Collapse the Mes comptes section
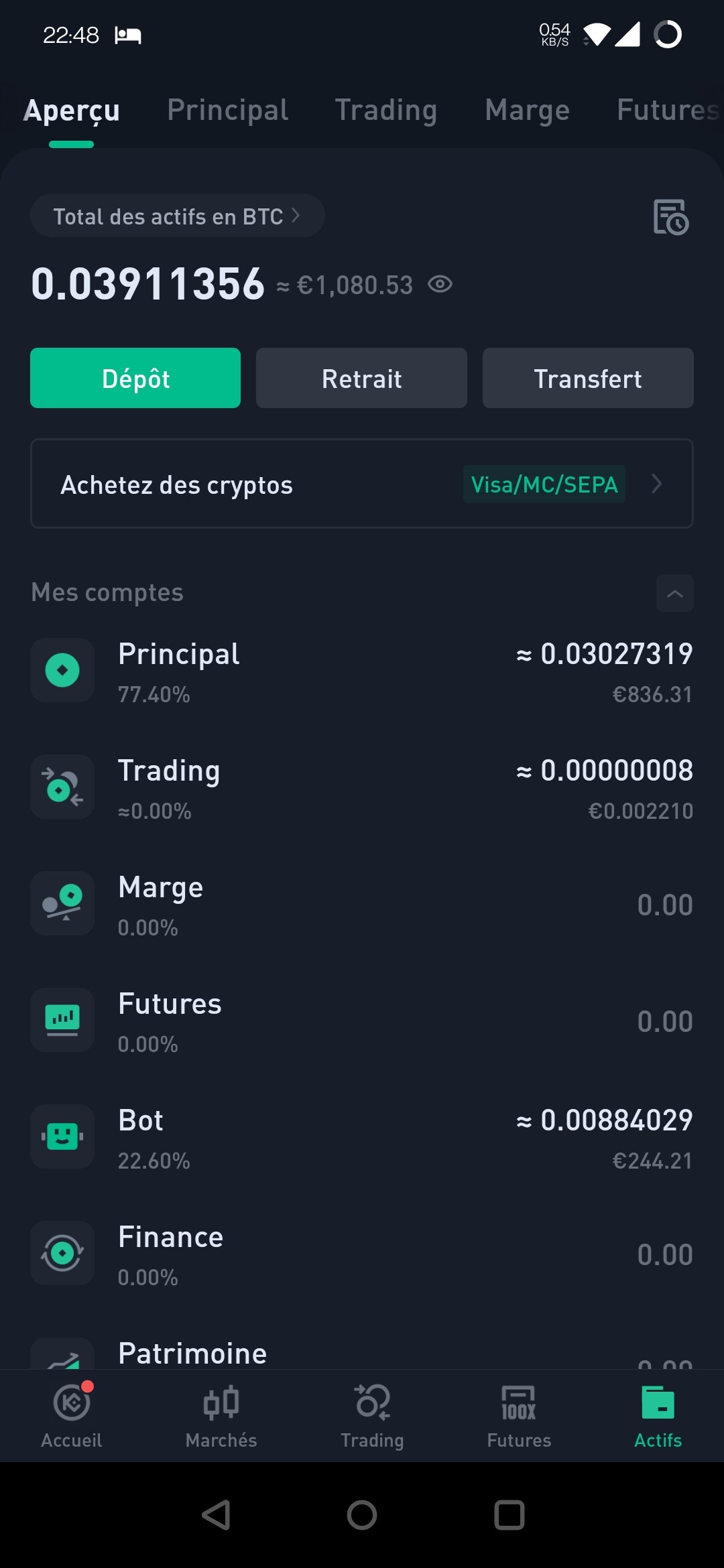 [x=675, y=593]
